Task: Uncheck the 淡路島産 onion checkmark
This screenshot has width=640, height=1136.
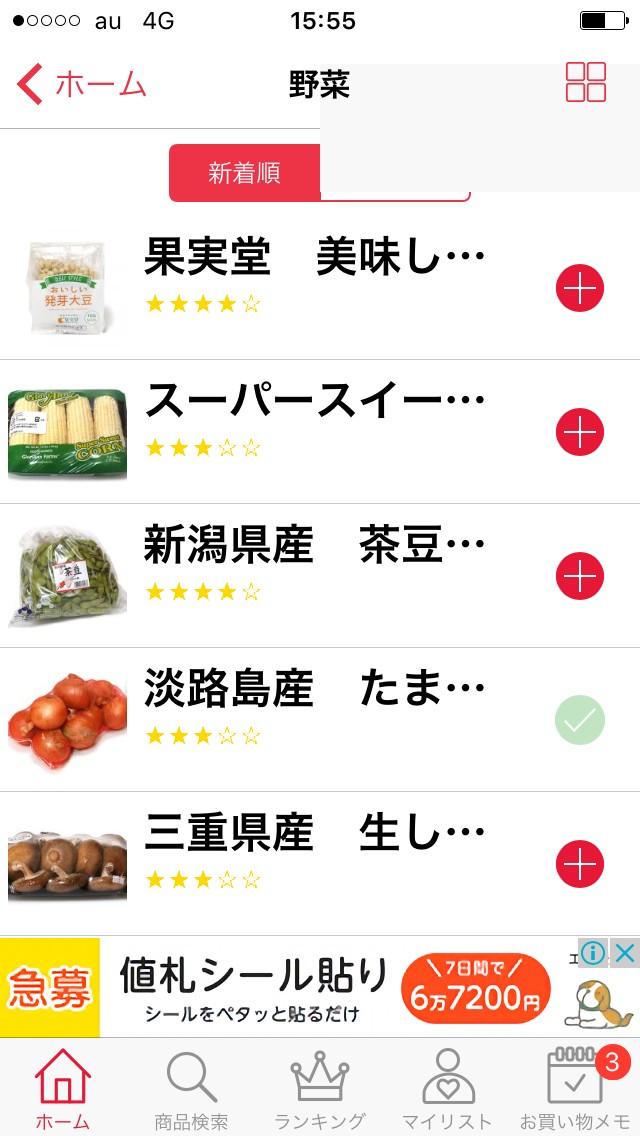Action: [x=580, y=720]
